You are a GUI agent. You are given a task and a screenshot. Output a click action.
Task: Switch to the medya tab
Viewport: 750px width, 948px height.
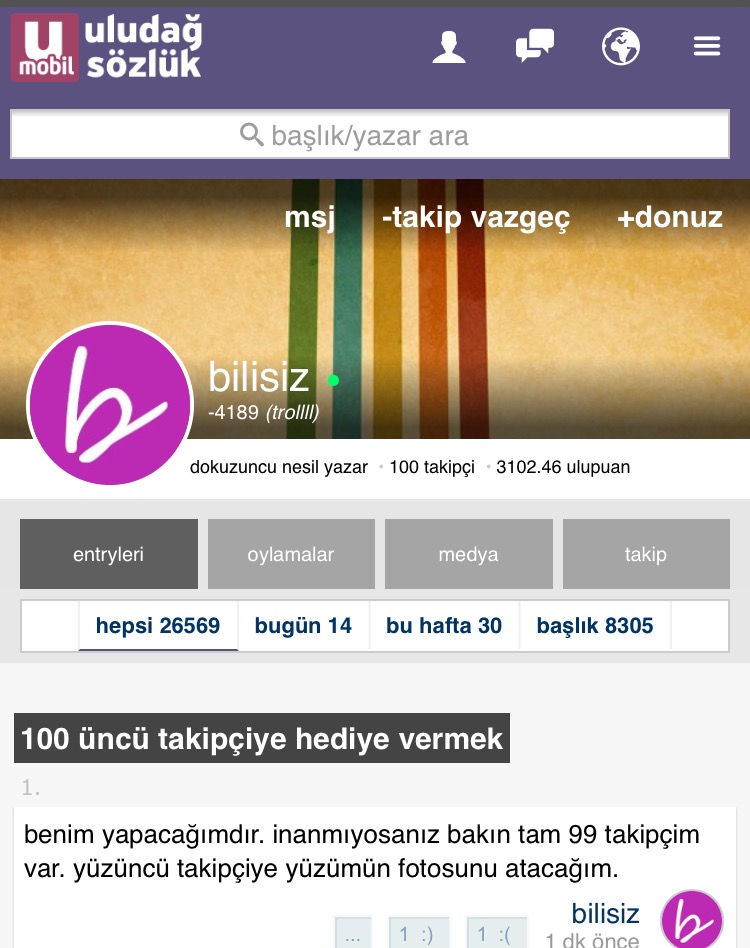[x=468, y=554]
